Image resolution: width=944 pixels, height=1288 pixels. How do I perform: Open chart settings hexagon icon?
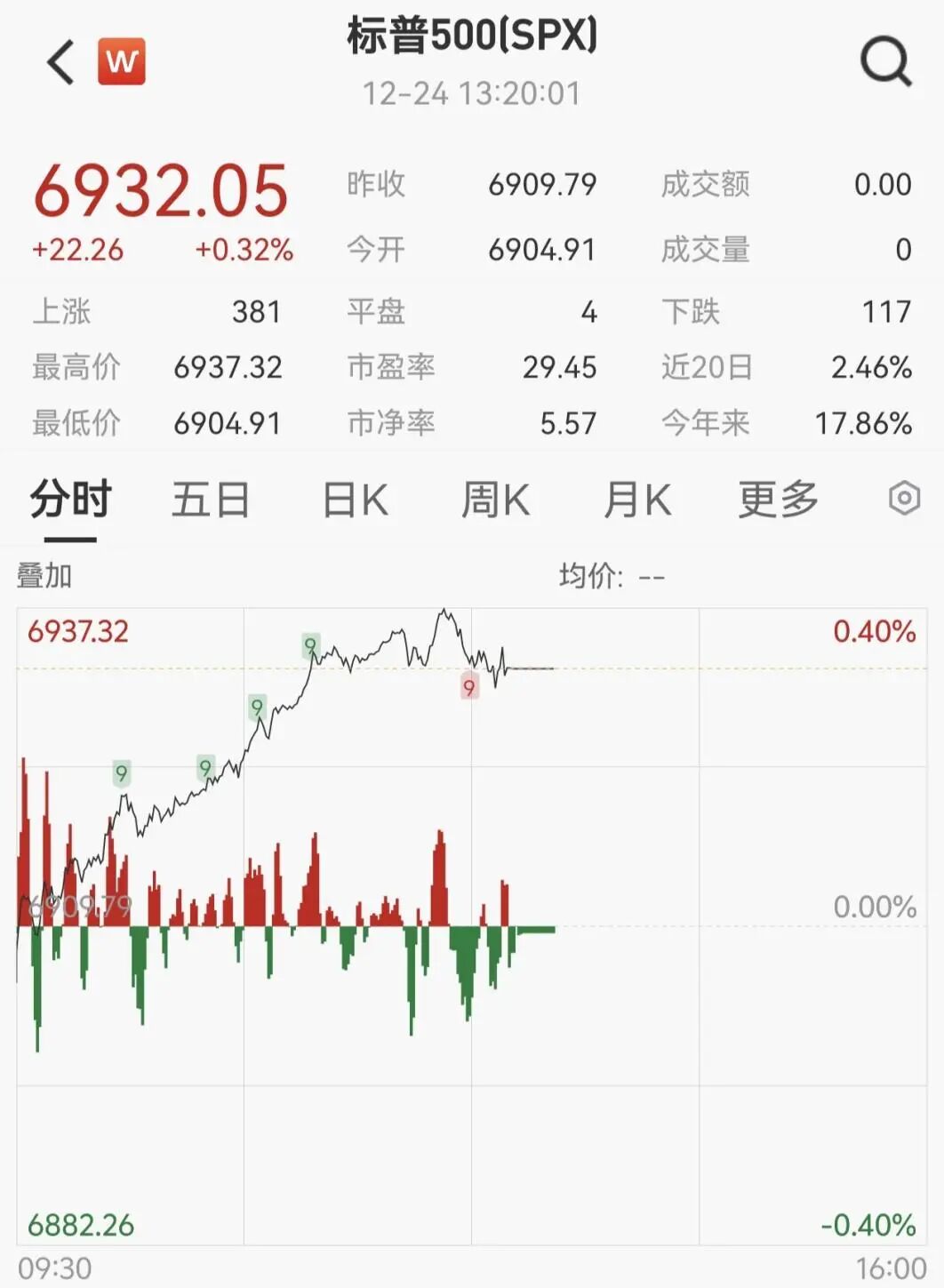(904, 498)
